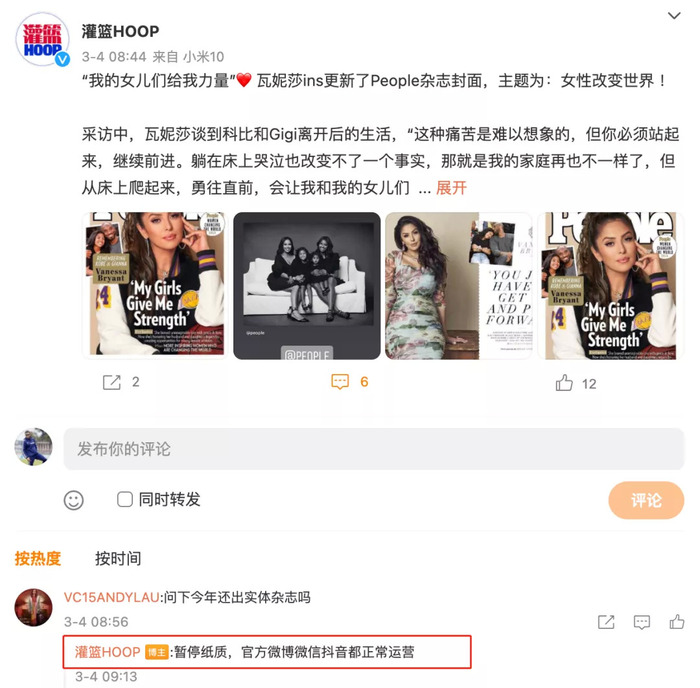Sort comments by 按热度
The height and width of the screenshot is (688, 700).
pos(38,558)
